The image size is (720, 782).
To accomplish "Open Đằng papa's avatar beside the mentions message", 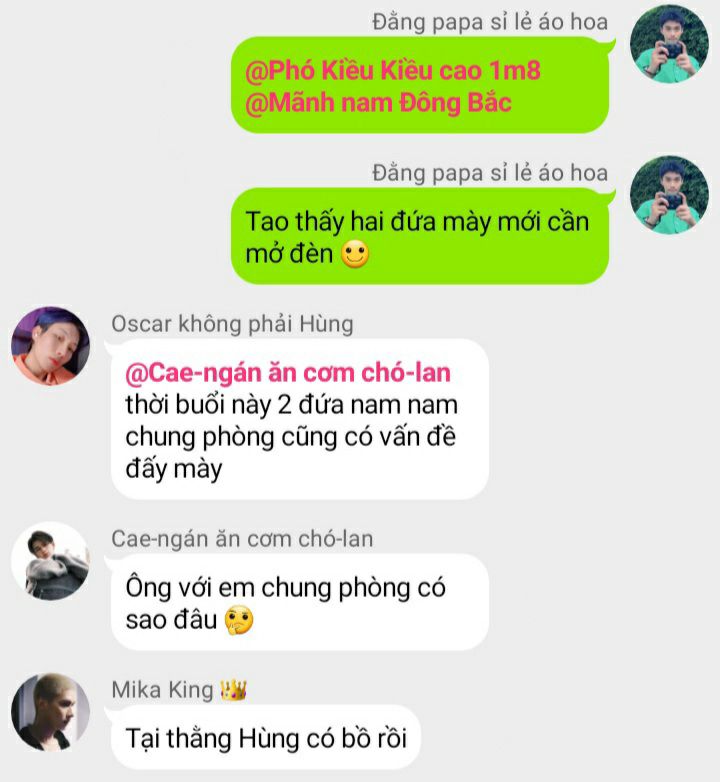I will pyautogui.click(x=669, y=45).
